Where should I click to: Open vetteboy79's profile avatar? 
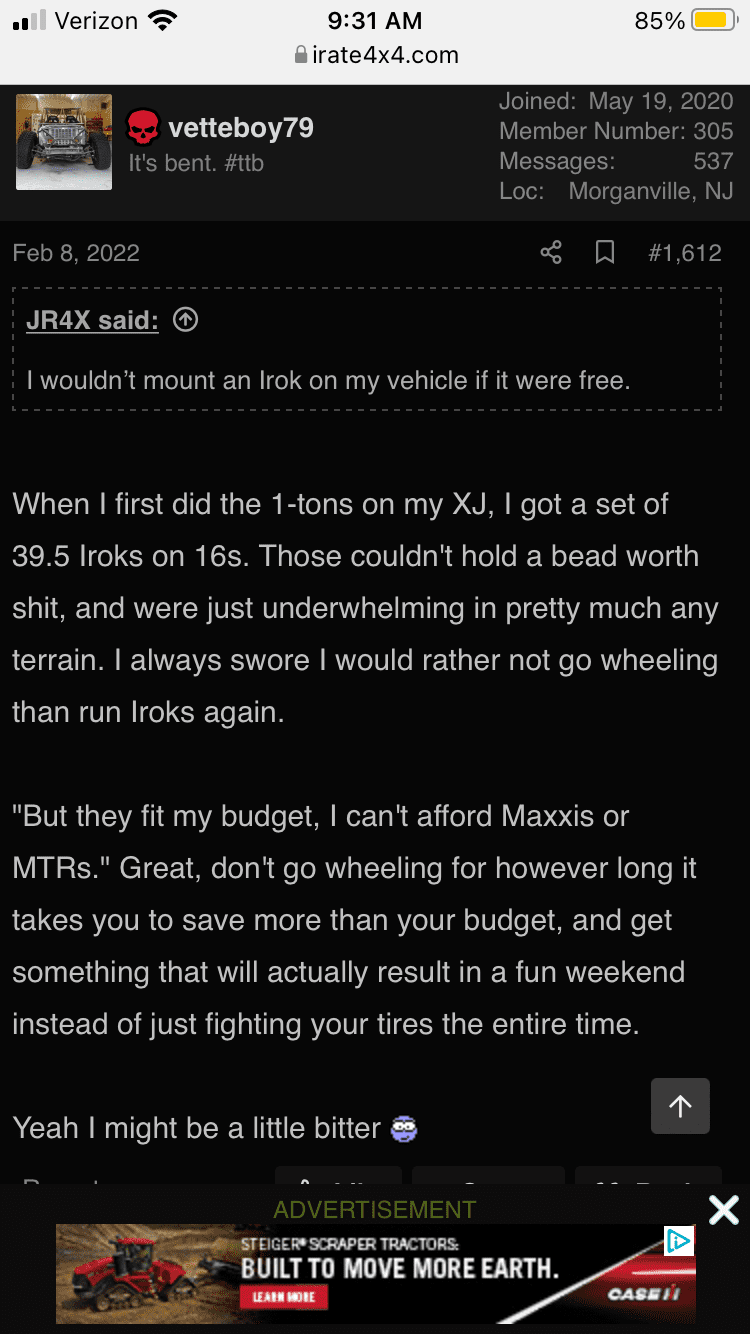pos(63,142)
